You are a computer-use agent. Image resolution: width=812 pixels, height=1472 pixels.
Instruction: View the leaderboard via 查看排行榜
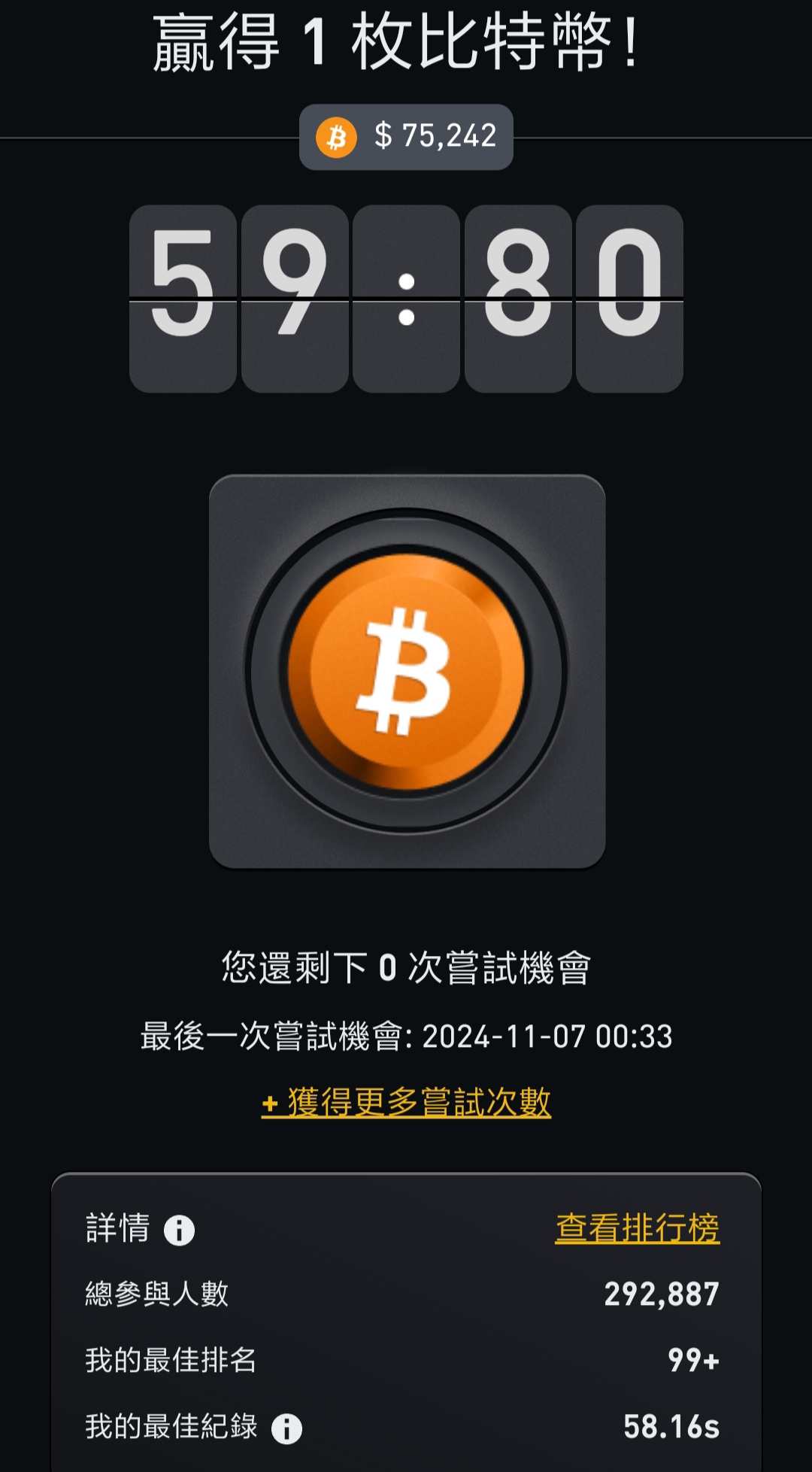pos(637,1228)
